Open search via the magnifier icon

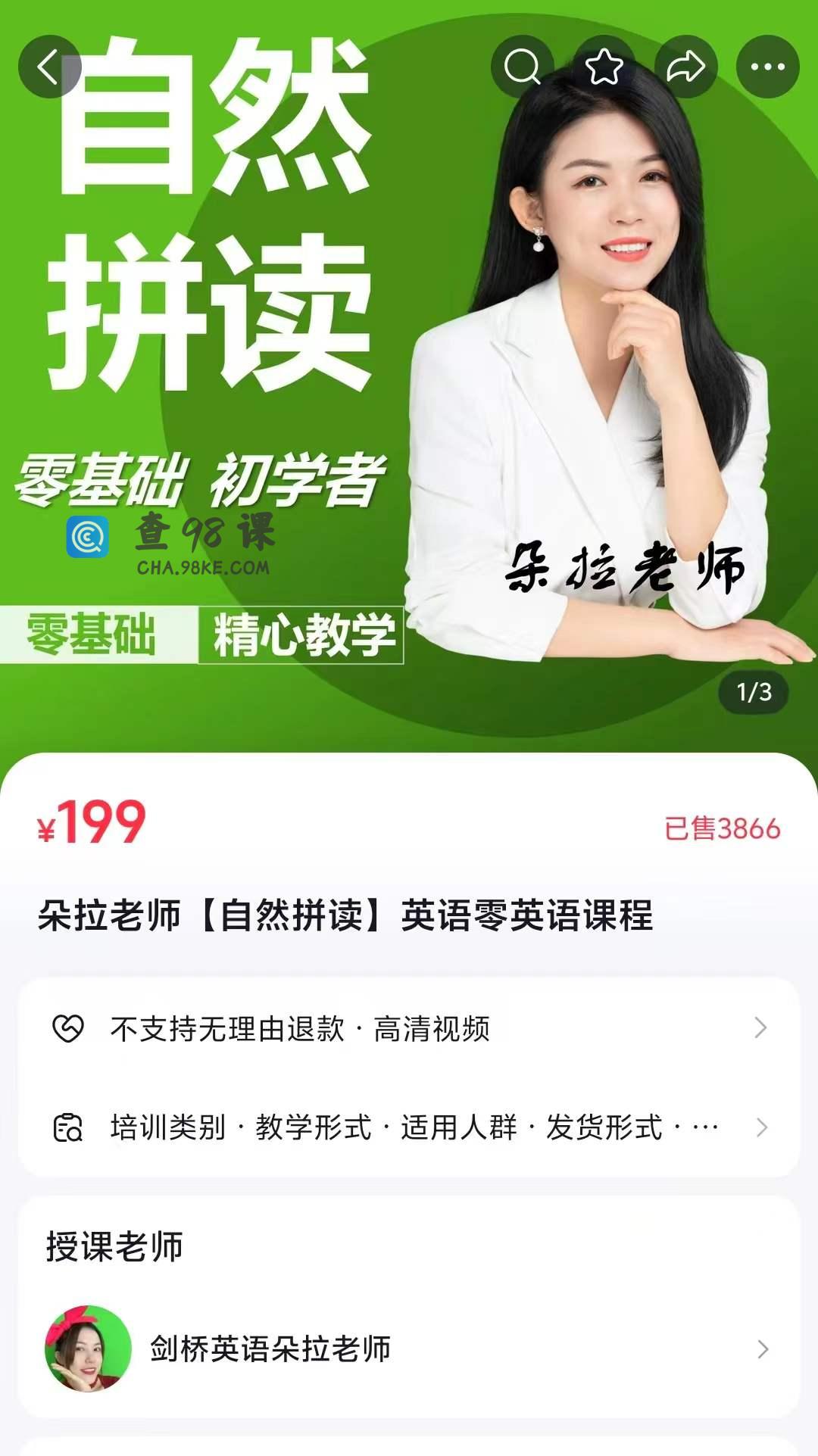tap(523, 67)
